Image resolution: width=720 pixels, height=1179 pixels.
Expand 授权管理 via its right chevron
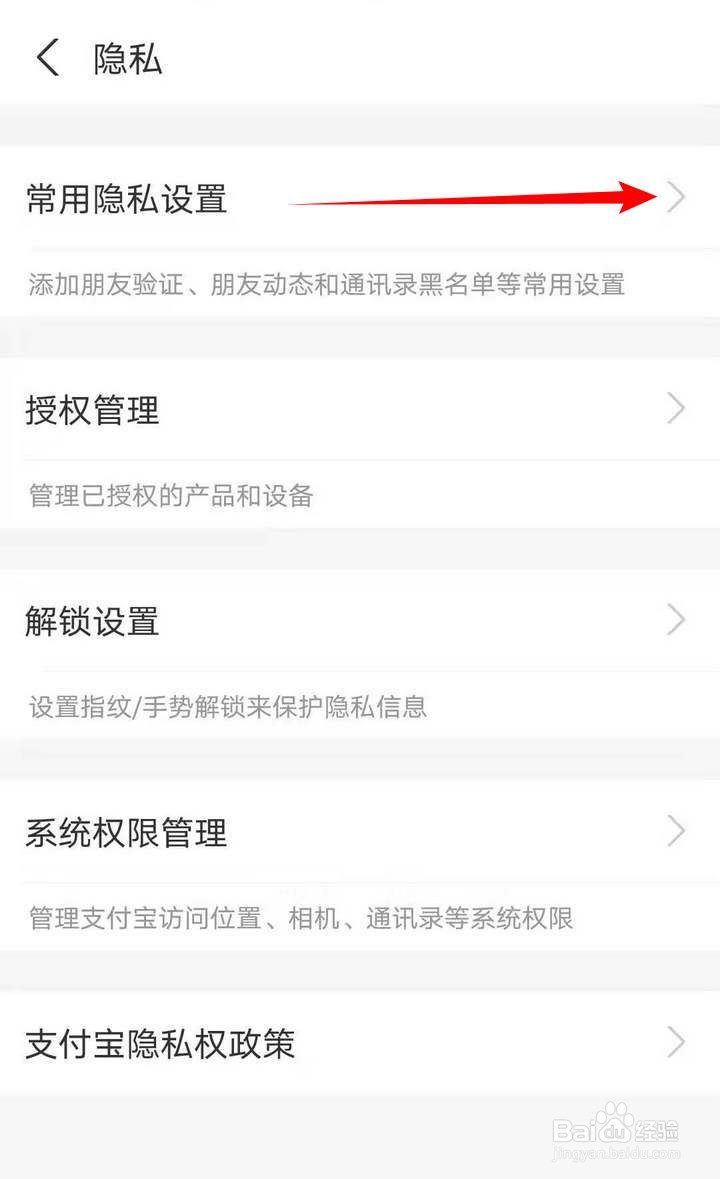678,409
